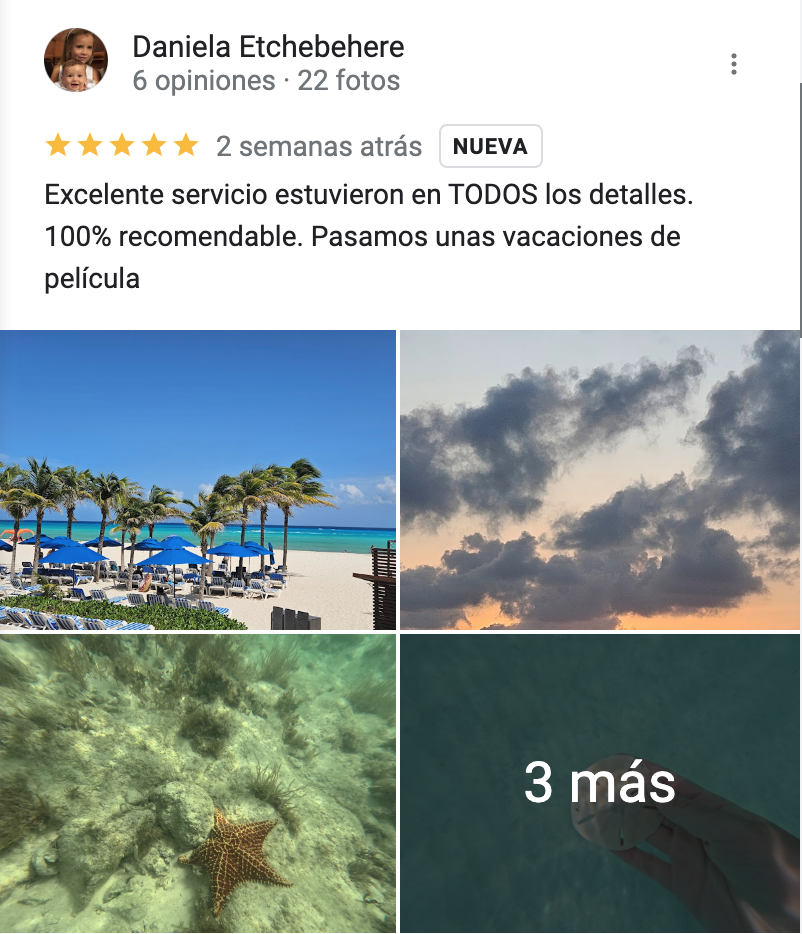
Task: Open Daniela Etchebehere's profile picture
Action: [x=76, y=60]
